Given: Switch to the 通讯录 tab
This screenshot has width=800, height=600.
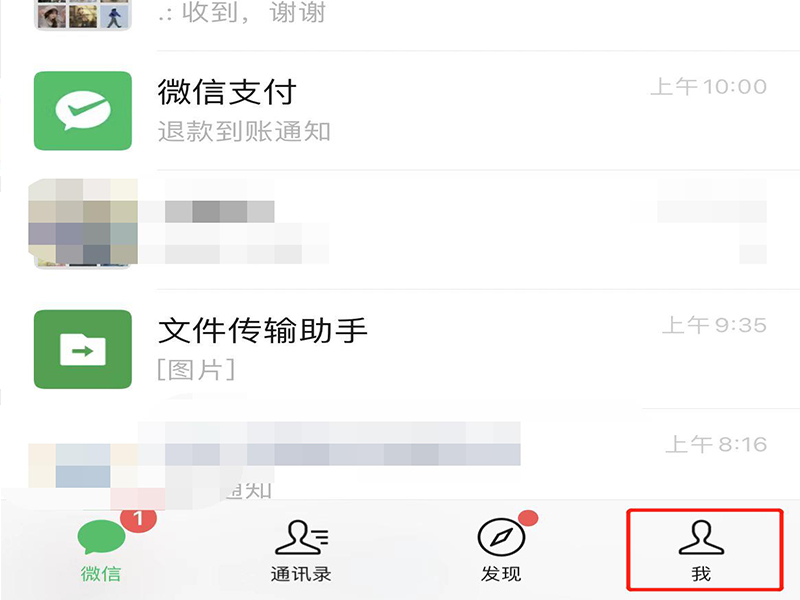Looking at the screenshot, I should pyautogui.click(x=301, y=551).
